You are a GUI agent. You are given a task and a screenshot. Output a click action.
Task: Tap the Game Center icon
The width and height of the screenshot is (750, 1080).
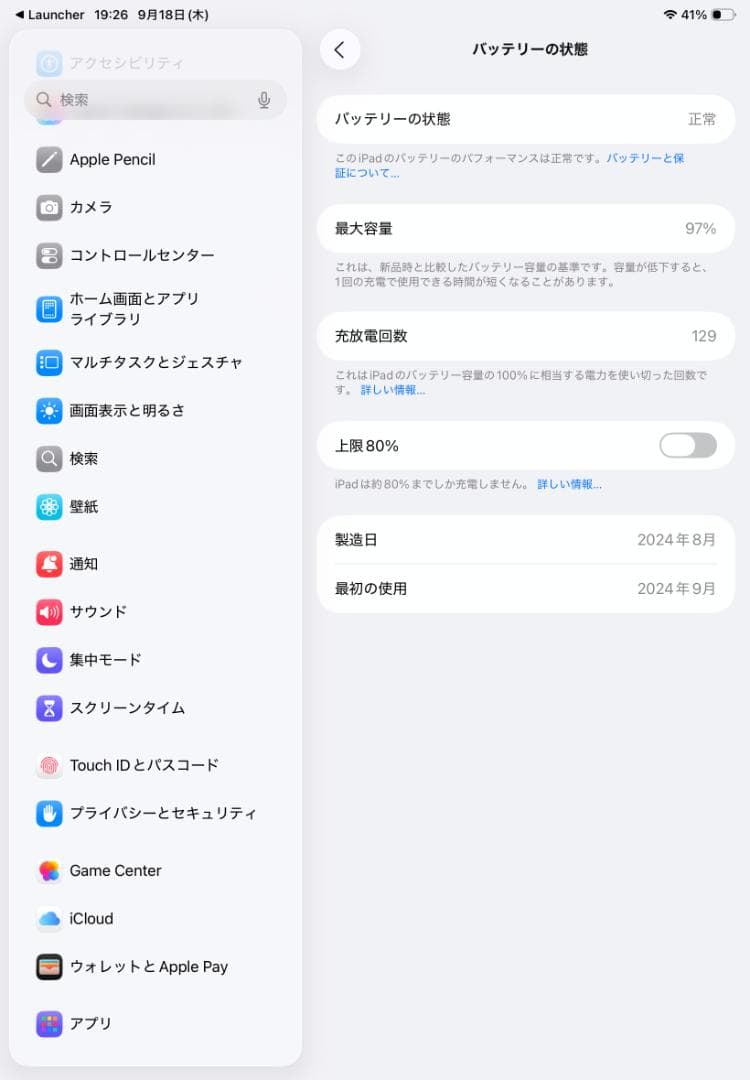[51, 870]
